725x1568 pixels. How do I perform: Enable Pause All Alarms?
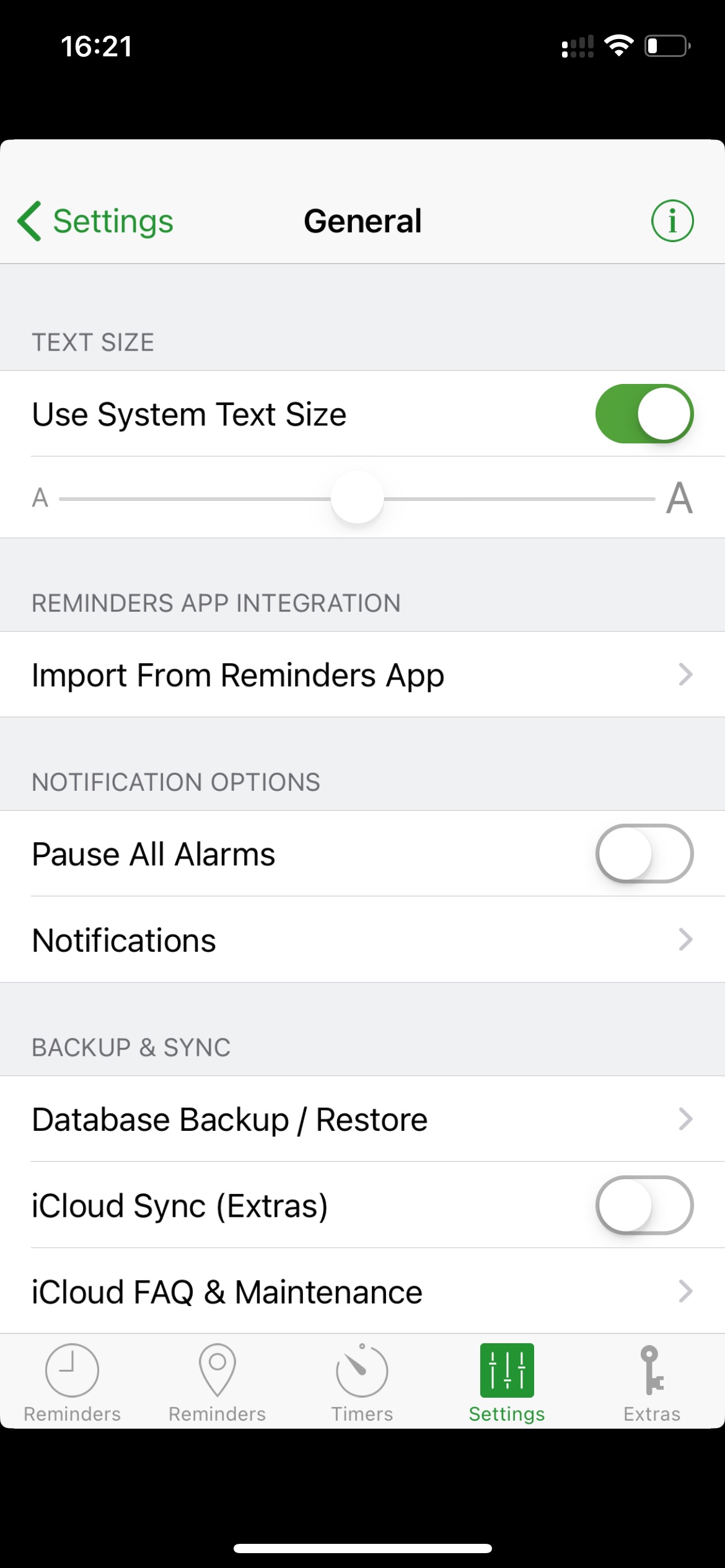click(x=644, y=853)
